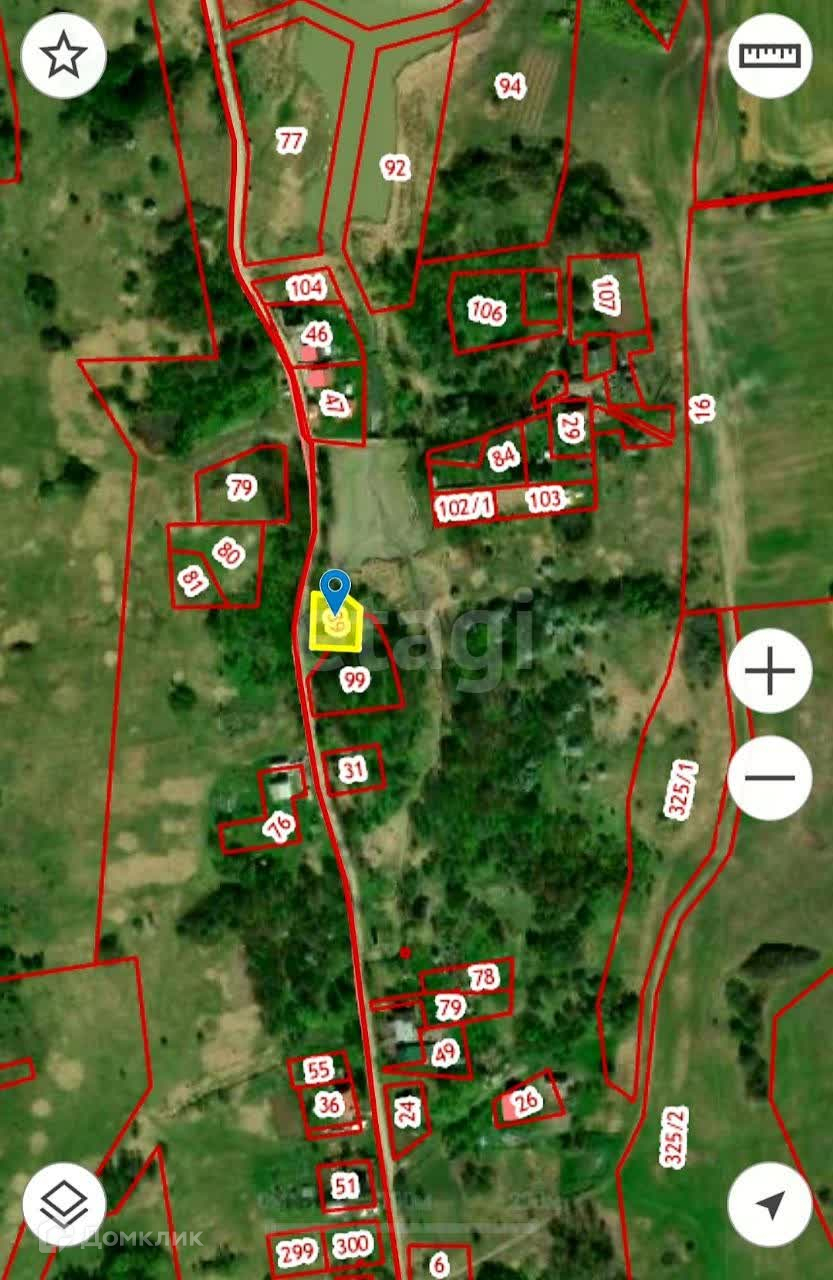833x1280 pixels.
Task: Zoom in on the map
Action: 770,671
